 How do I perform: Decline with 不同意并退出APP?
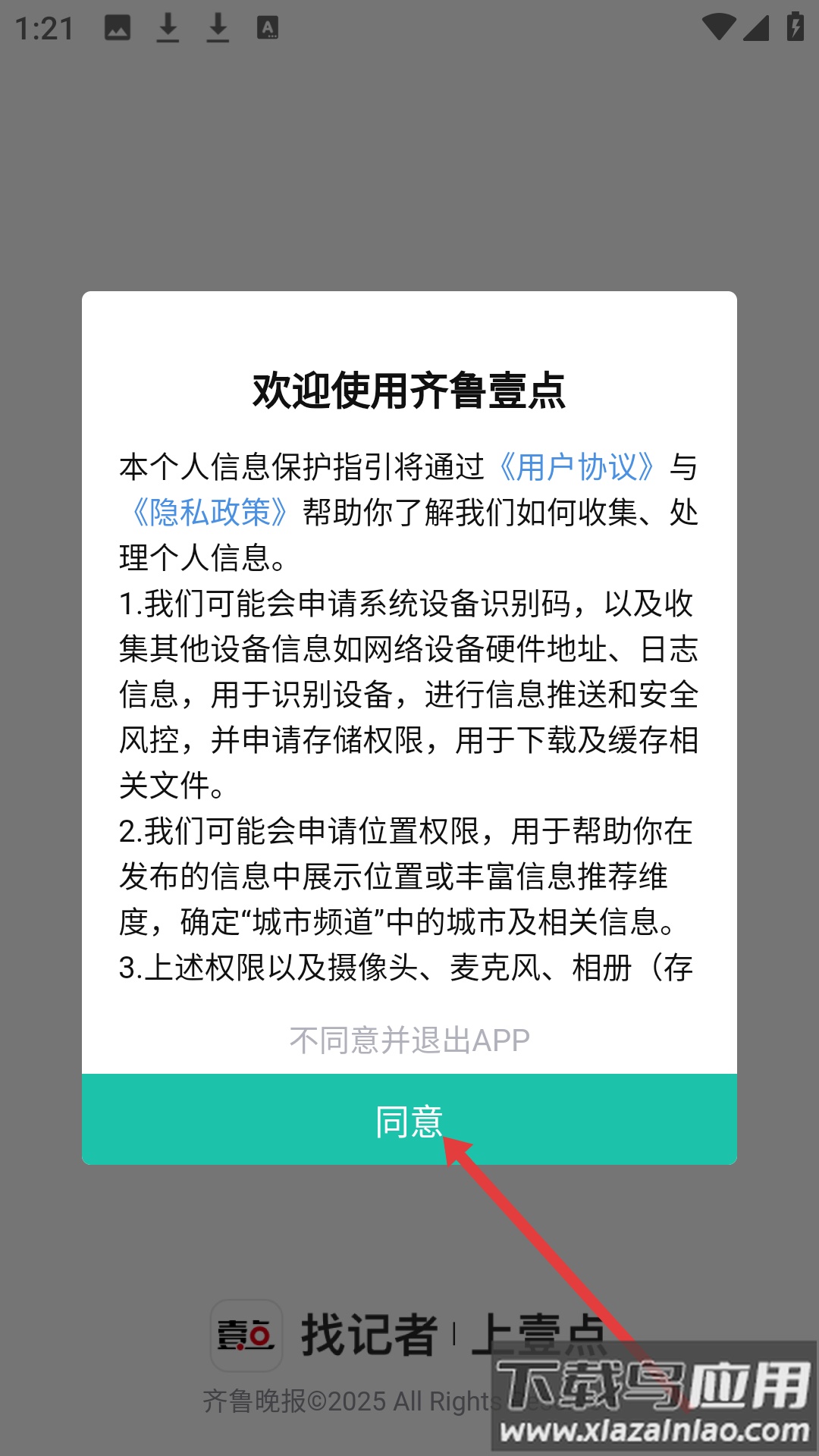[409, 1040]
